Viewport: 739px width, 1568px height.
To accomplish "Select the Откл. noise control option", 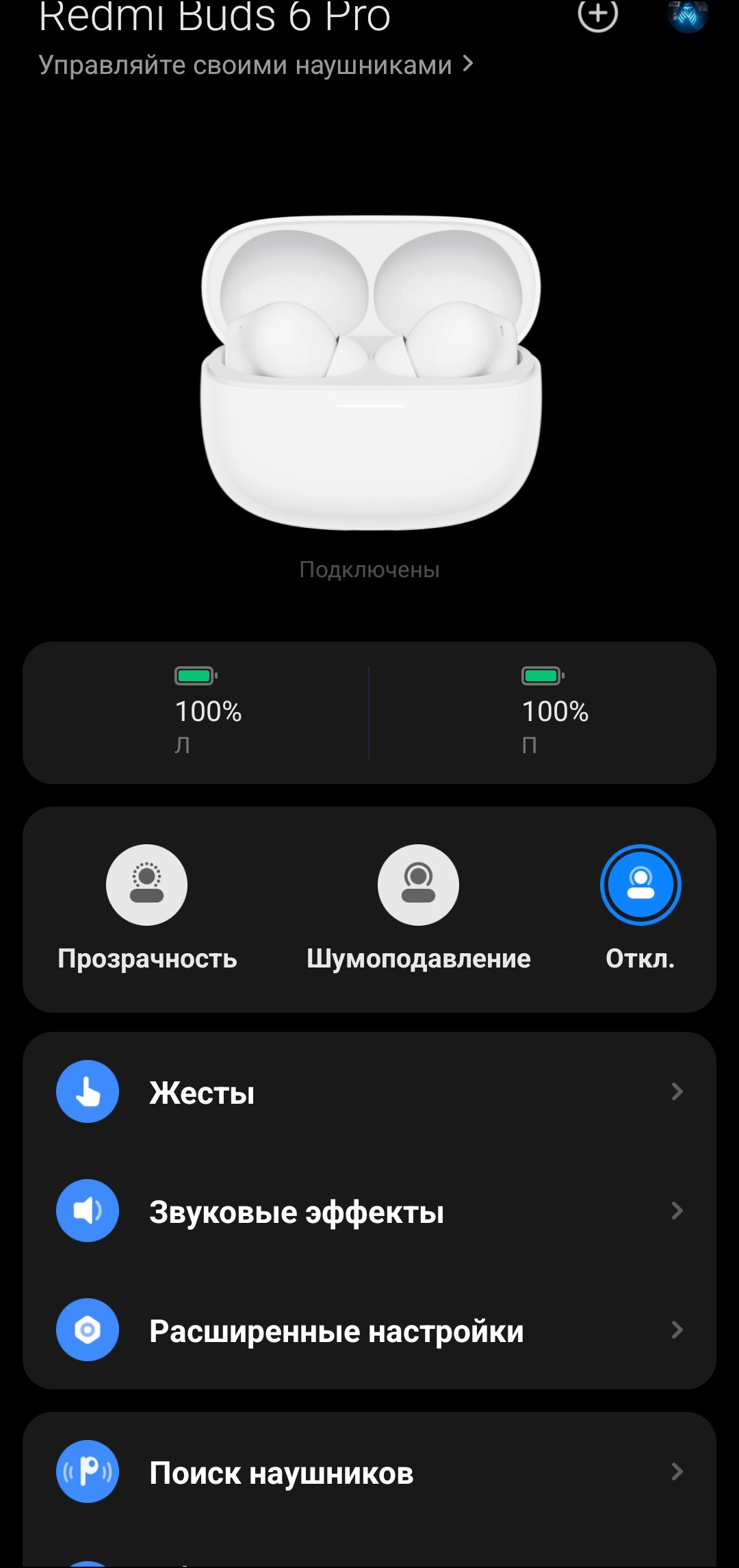I will pos(640,885).
